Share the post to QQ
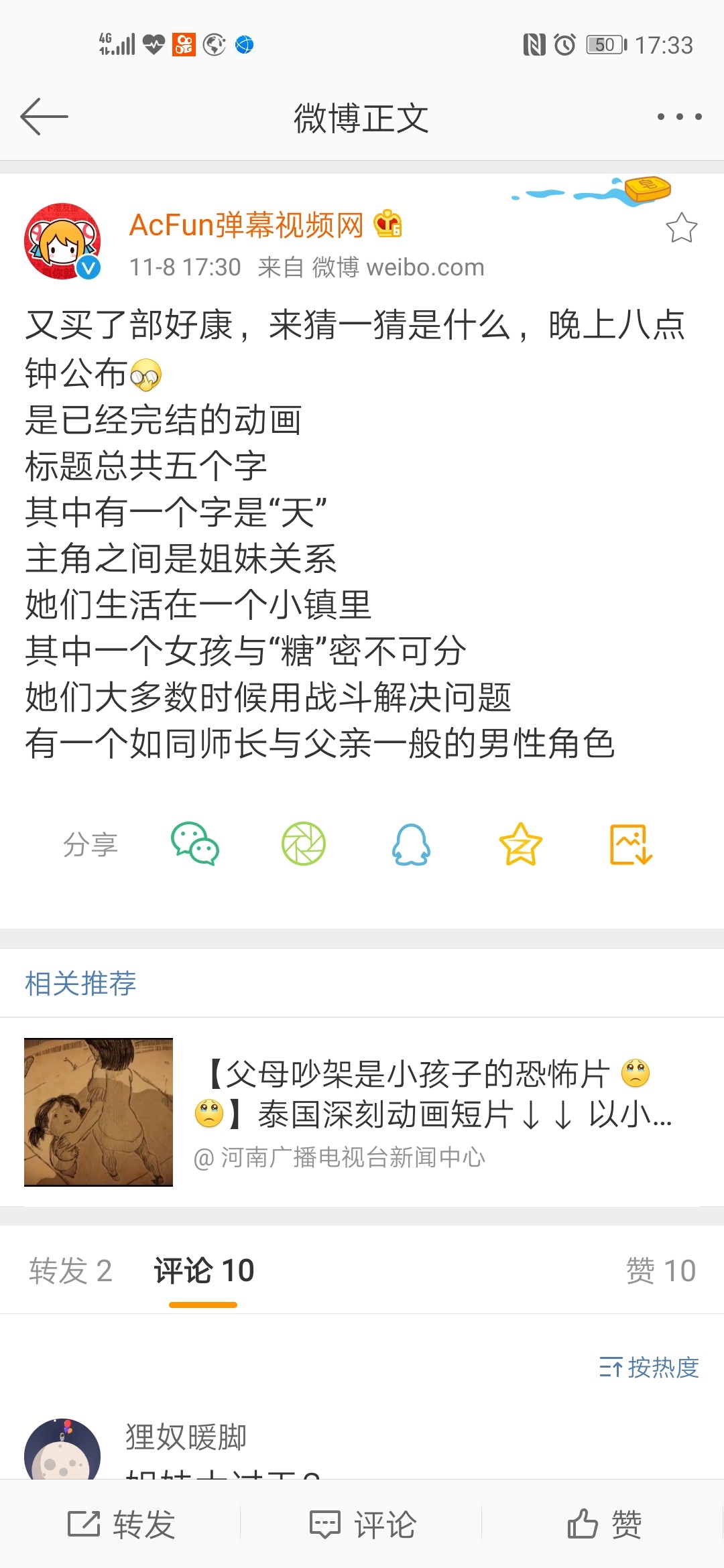The height and width of the screenshot is (1568, 724). (411, 844)
